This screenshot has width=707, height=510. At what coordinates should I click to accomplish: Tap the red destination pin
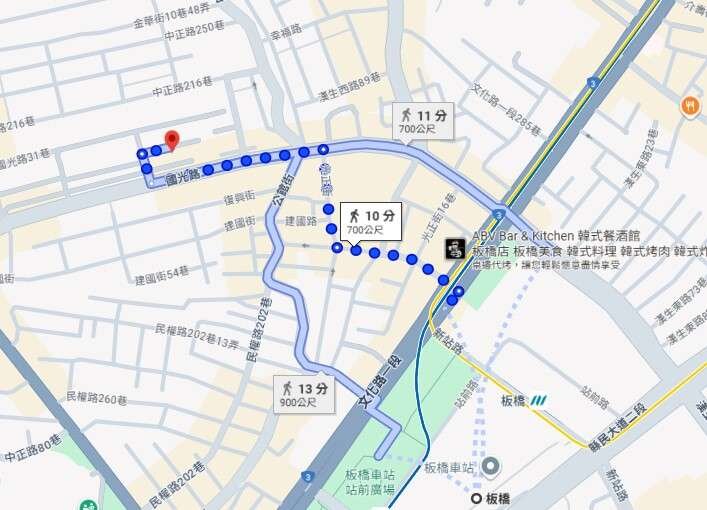pos(171,140)
